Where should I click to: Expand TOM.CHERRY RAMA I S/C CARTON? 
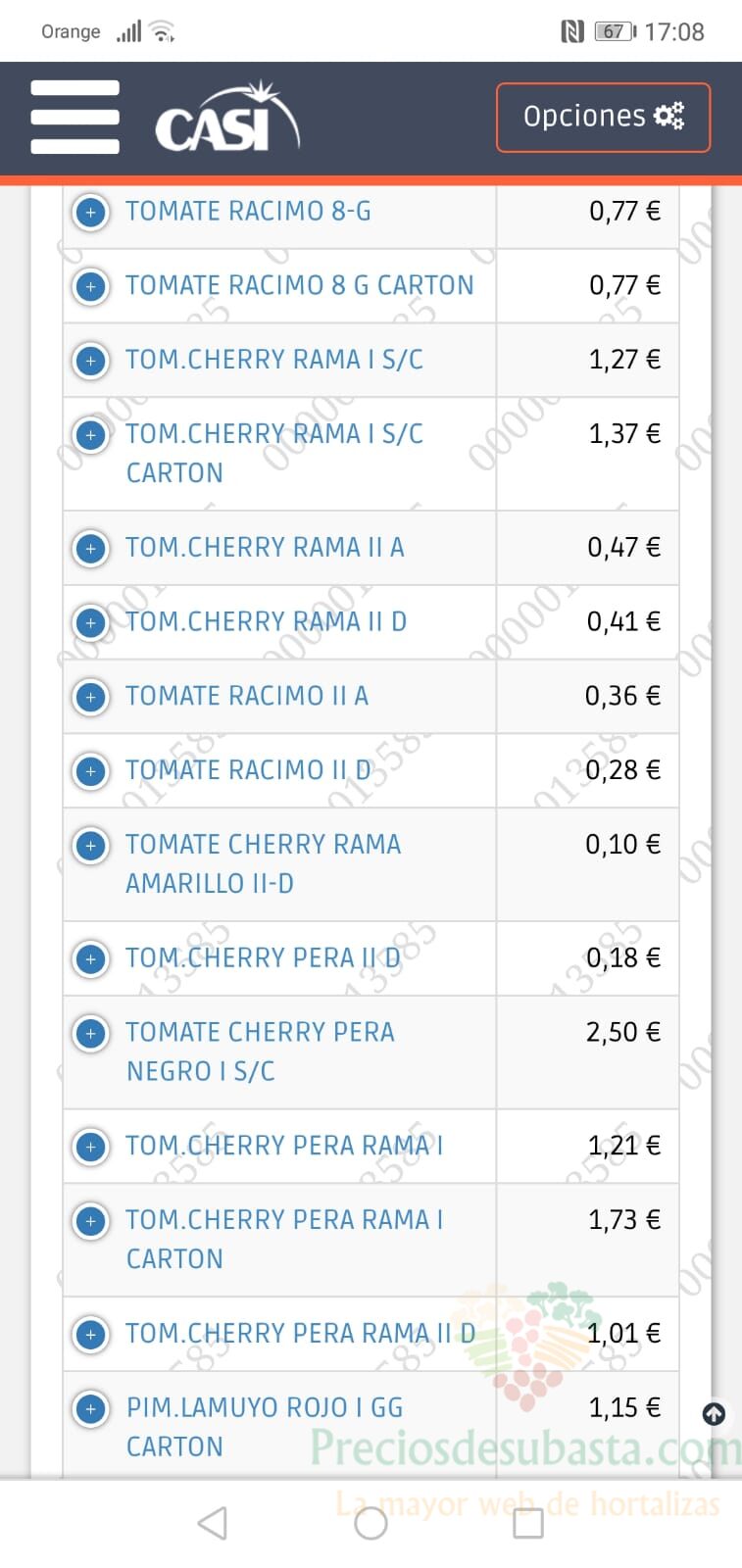(91, 434)
